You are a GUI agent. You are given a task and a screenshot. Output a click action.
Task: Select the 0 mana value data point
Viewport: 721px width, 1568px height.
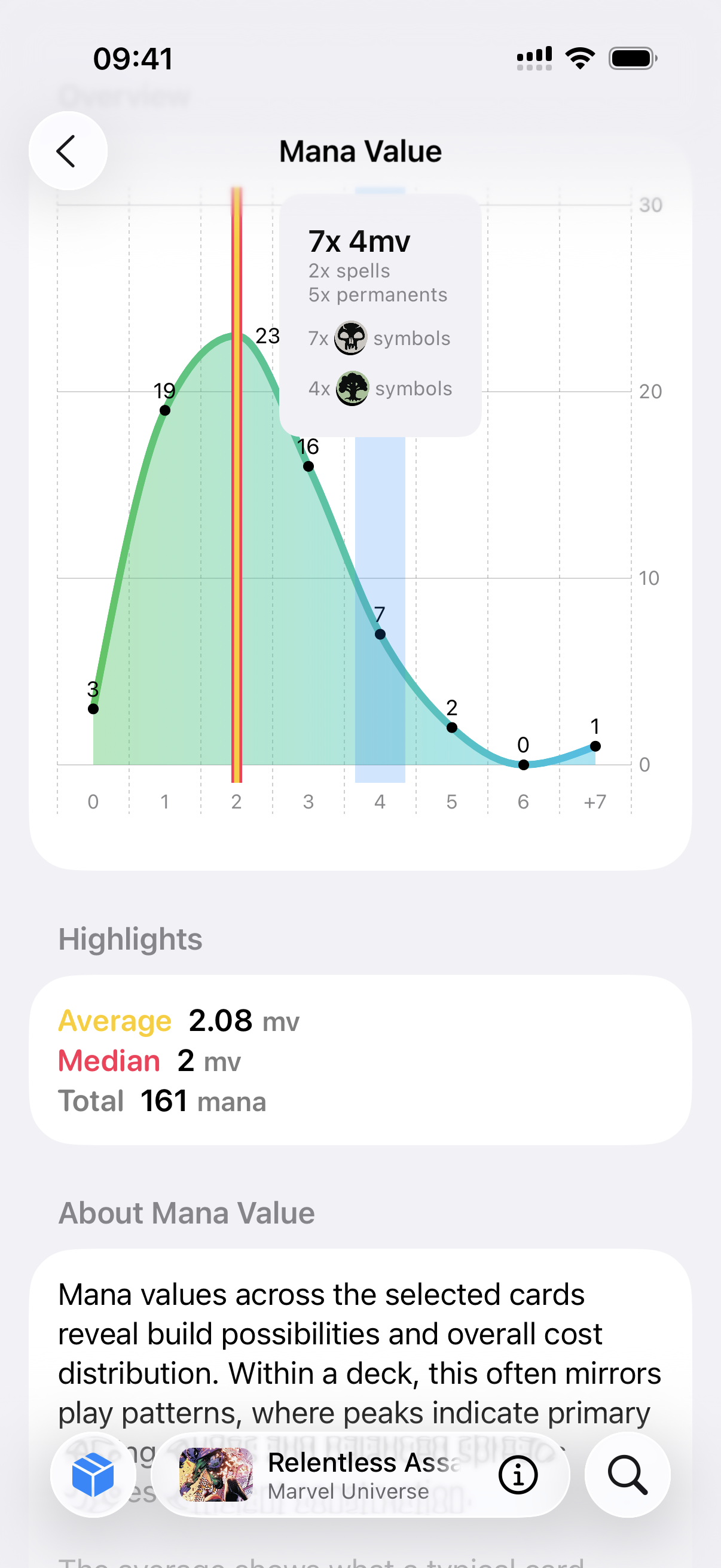(93, 709)
